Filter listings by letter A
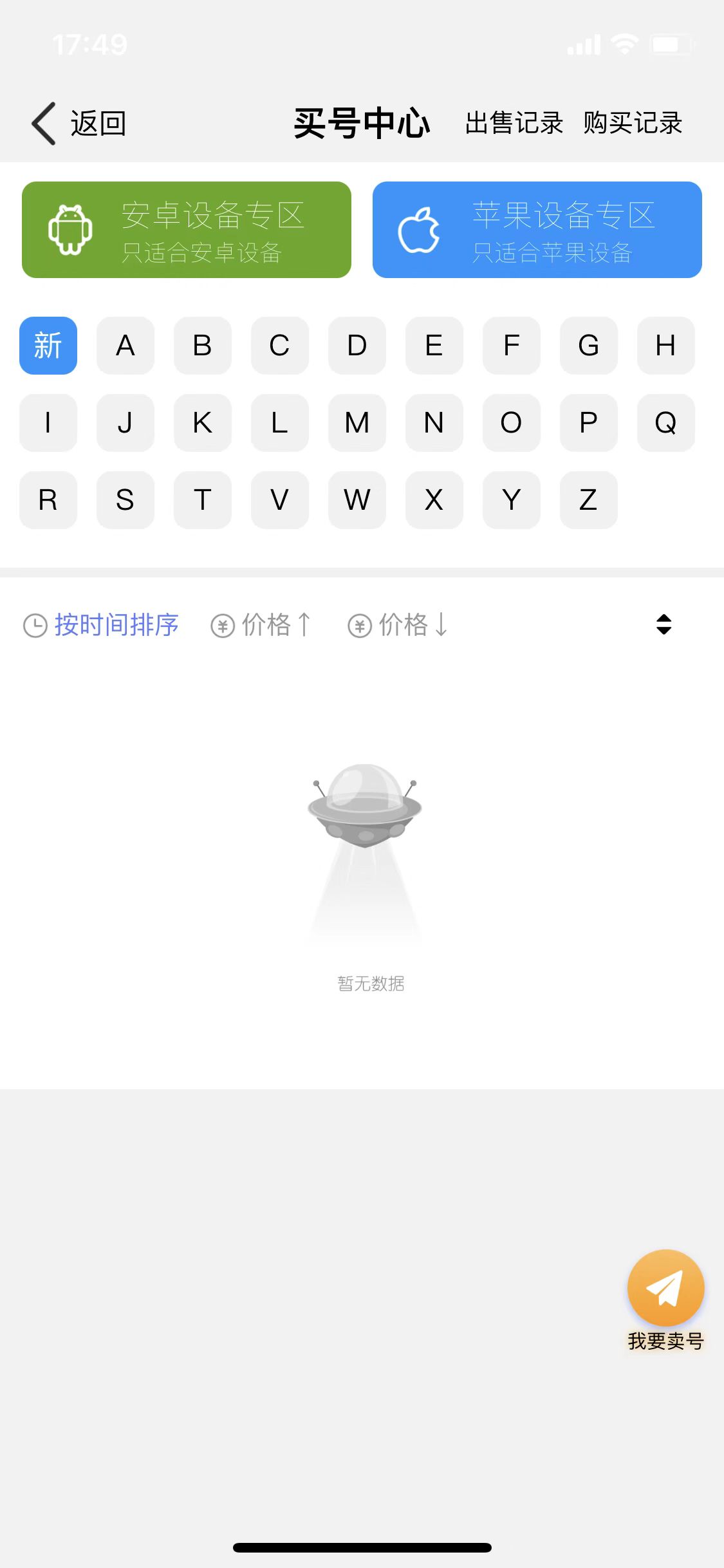 coord(125,346)
